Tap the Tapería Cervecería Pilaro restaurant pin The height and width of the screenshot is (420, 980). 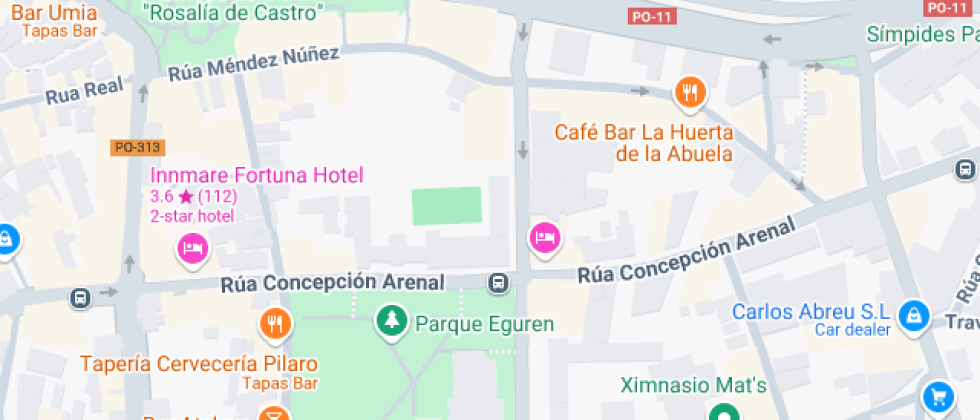pos(275,323)
